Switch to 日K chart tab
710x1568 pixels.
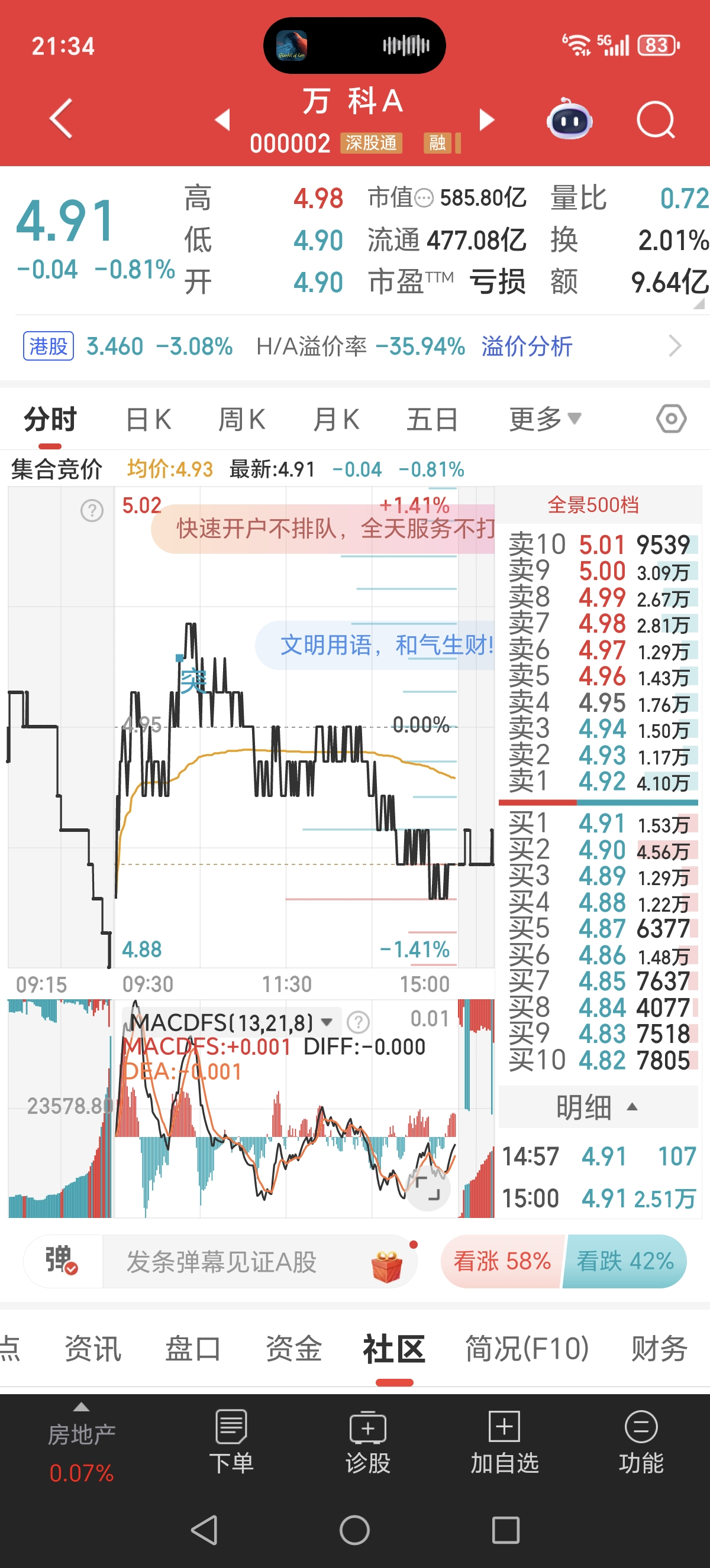(x=148, y=420)
